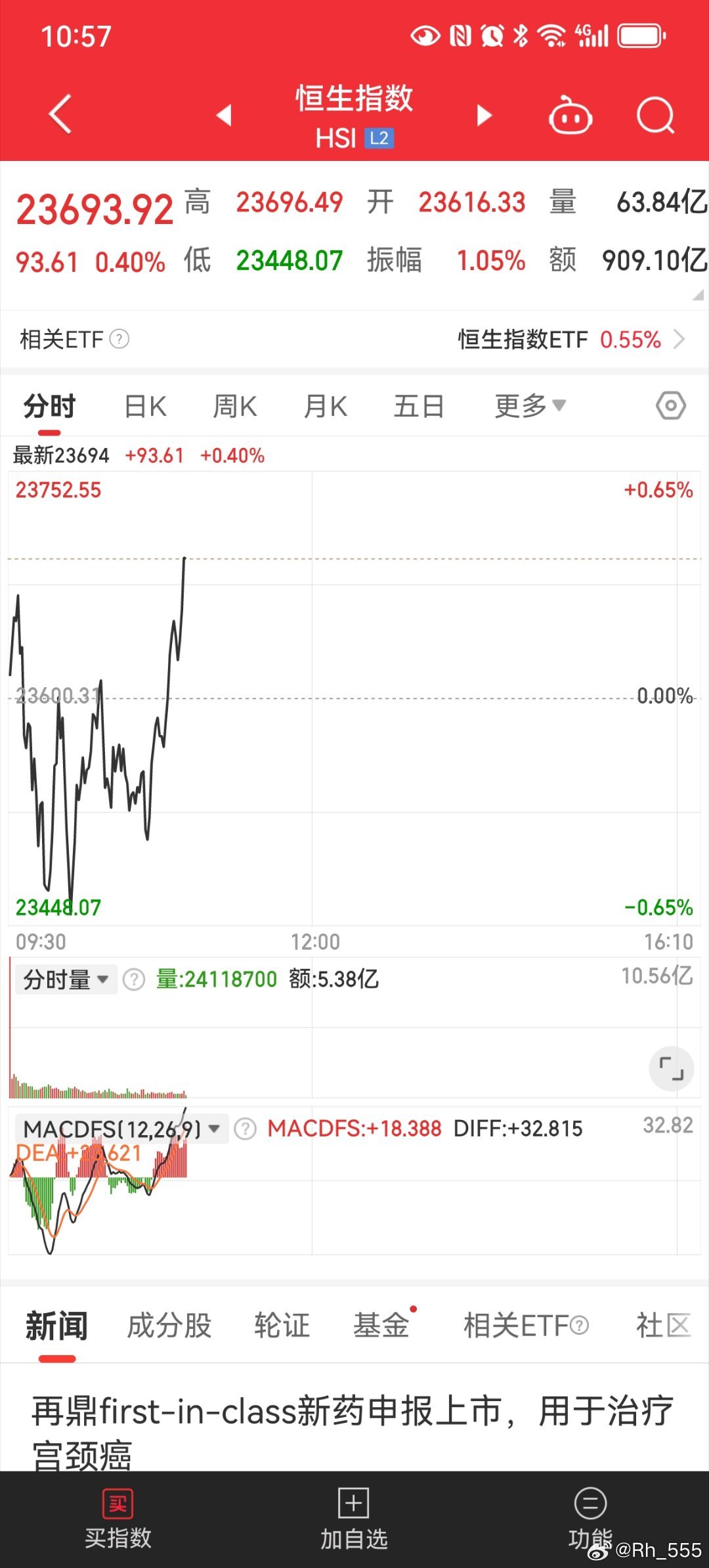Open the news article about 再鼎 first-in-class新药
The width and height of the screenshot is (709, 1568).
tap(353, 1432)
